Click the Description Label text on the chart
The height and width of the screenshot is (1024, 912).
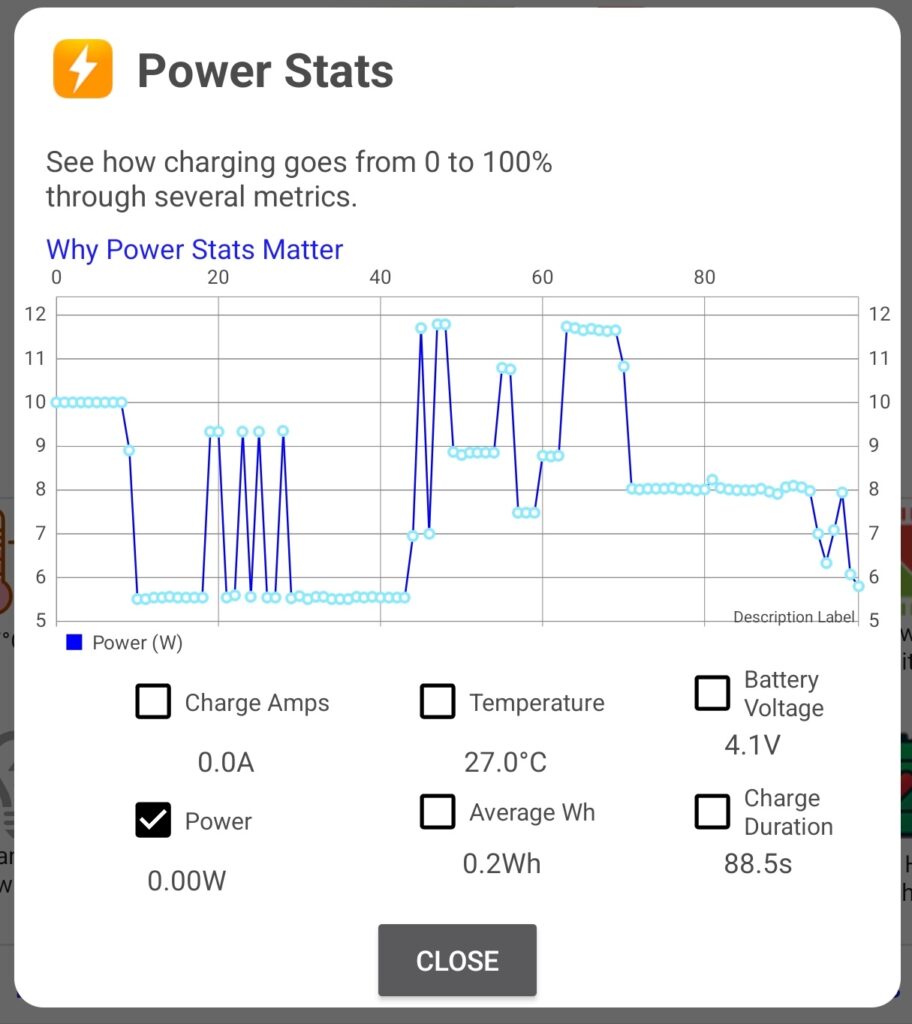click(x=794, y=617)
